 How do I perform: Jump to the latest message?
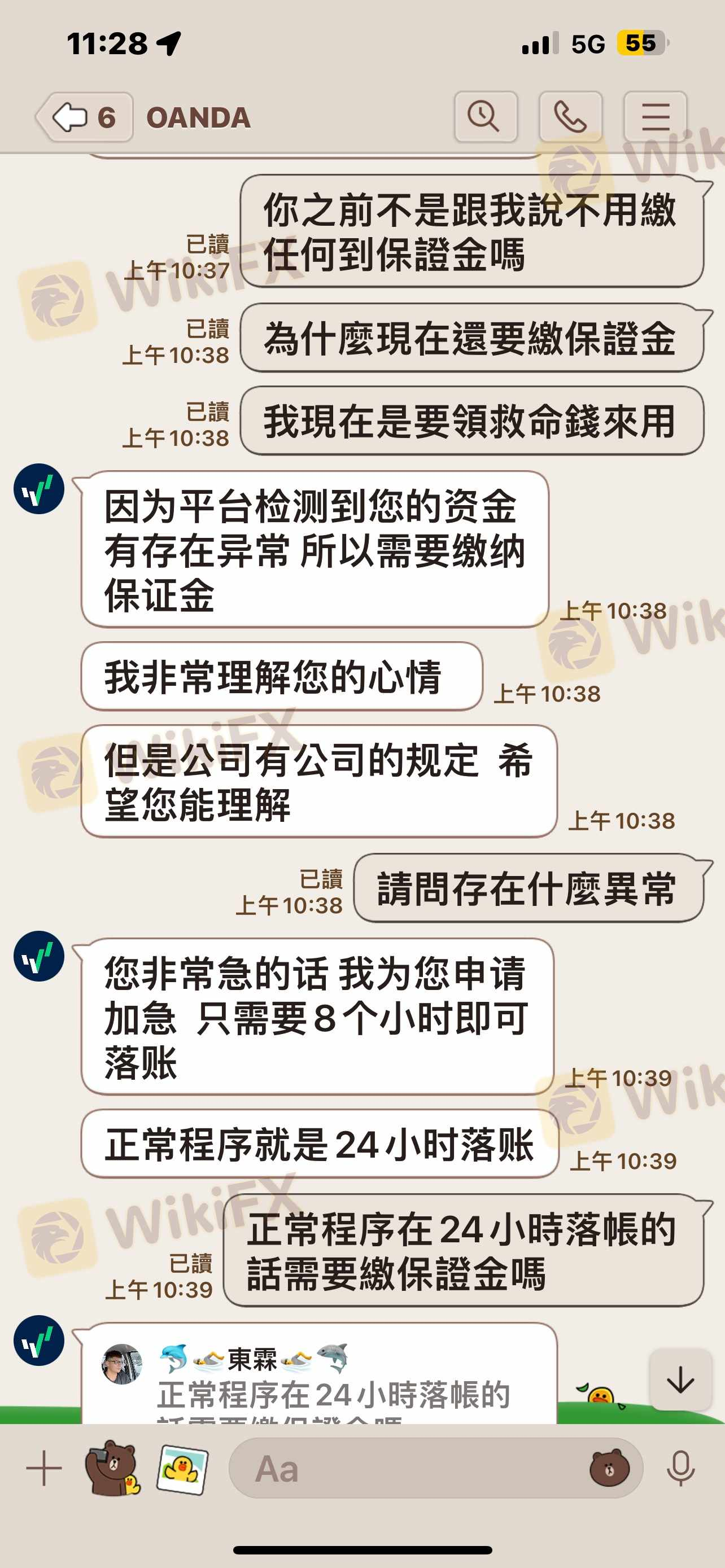click(680, 1379)
